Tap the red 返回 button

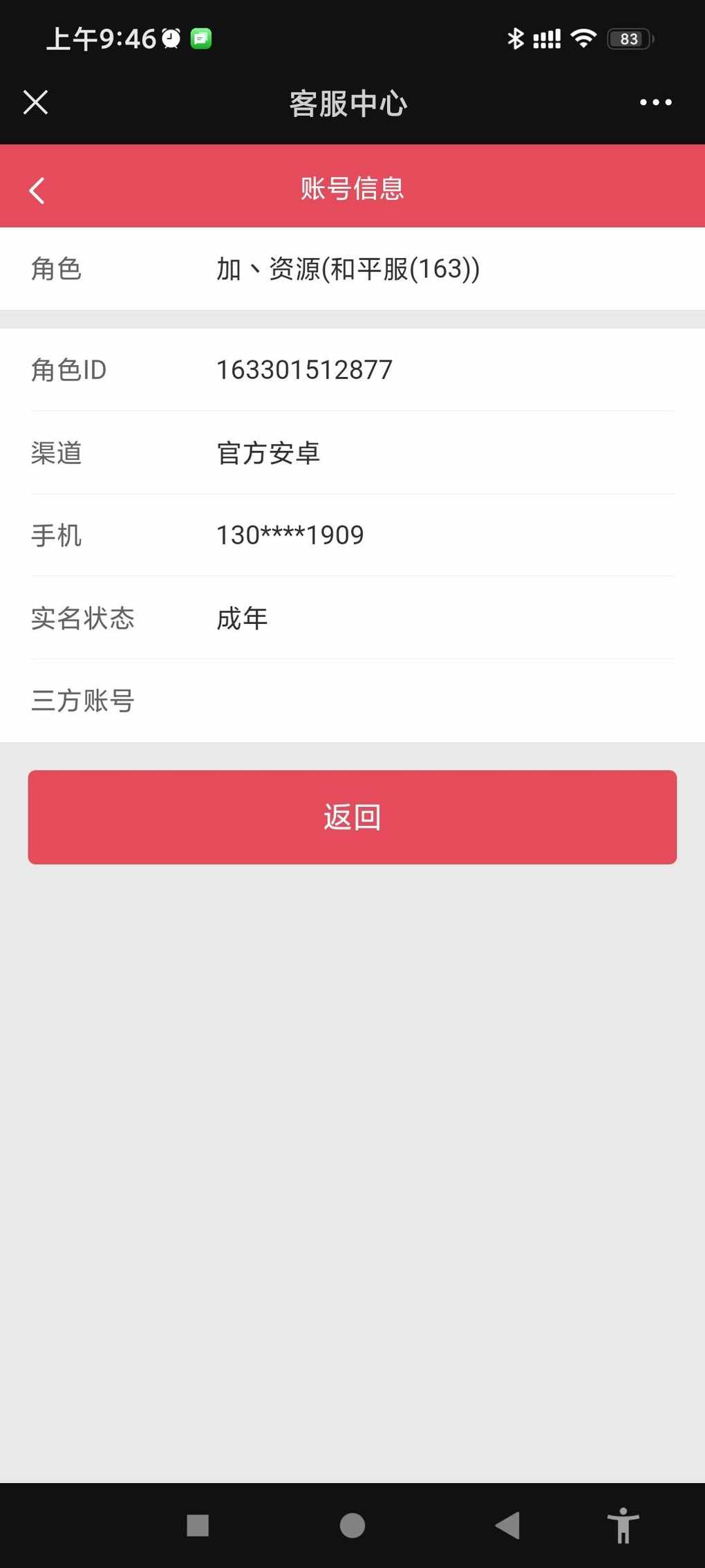coord(352,817)
